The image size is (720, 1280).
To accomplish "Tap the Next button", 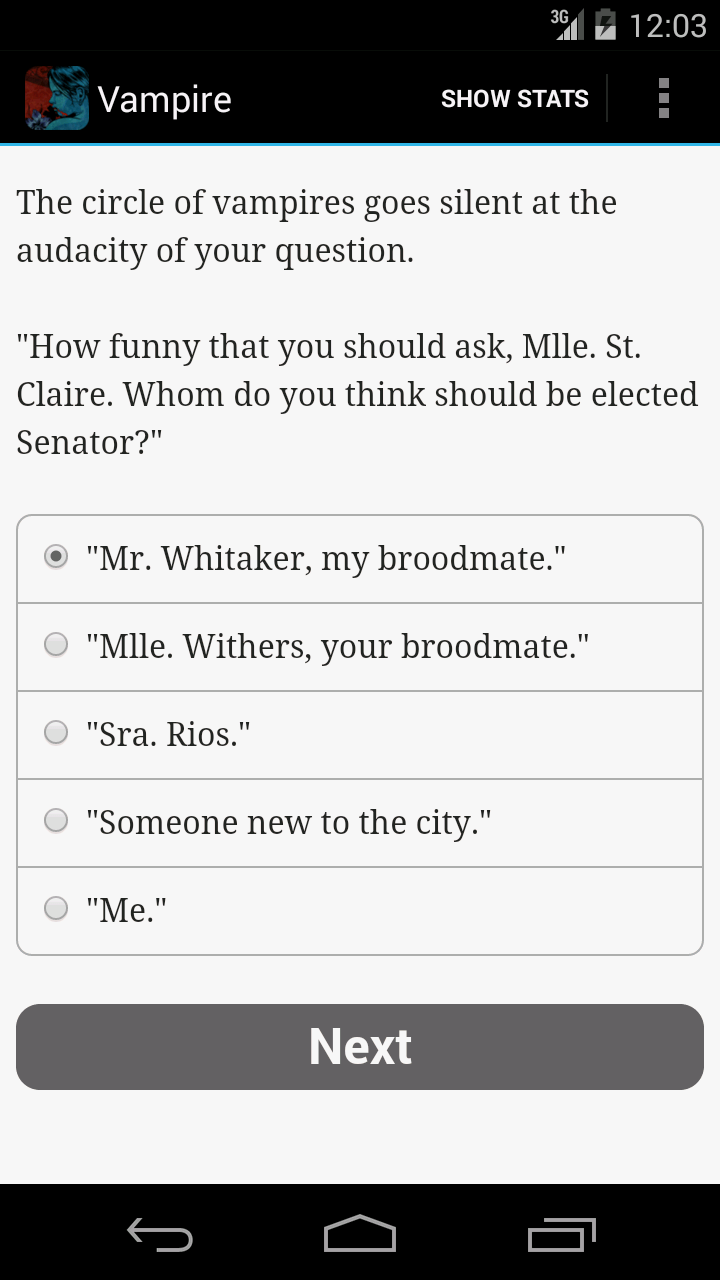I will 360,1047.
